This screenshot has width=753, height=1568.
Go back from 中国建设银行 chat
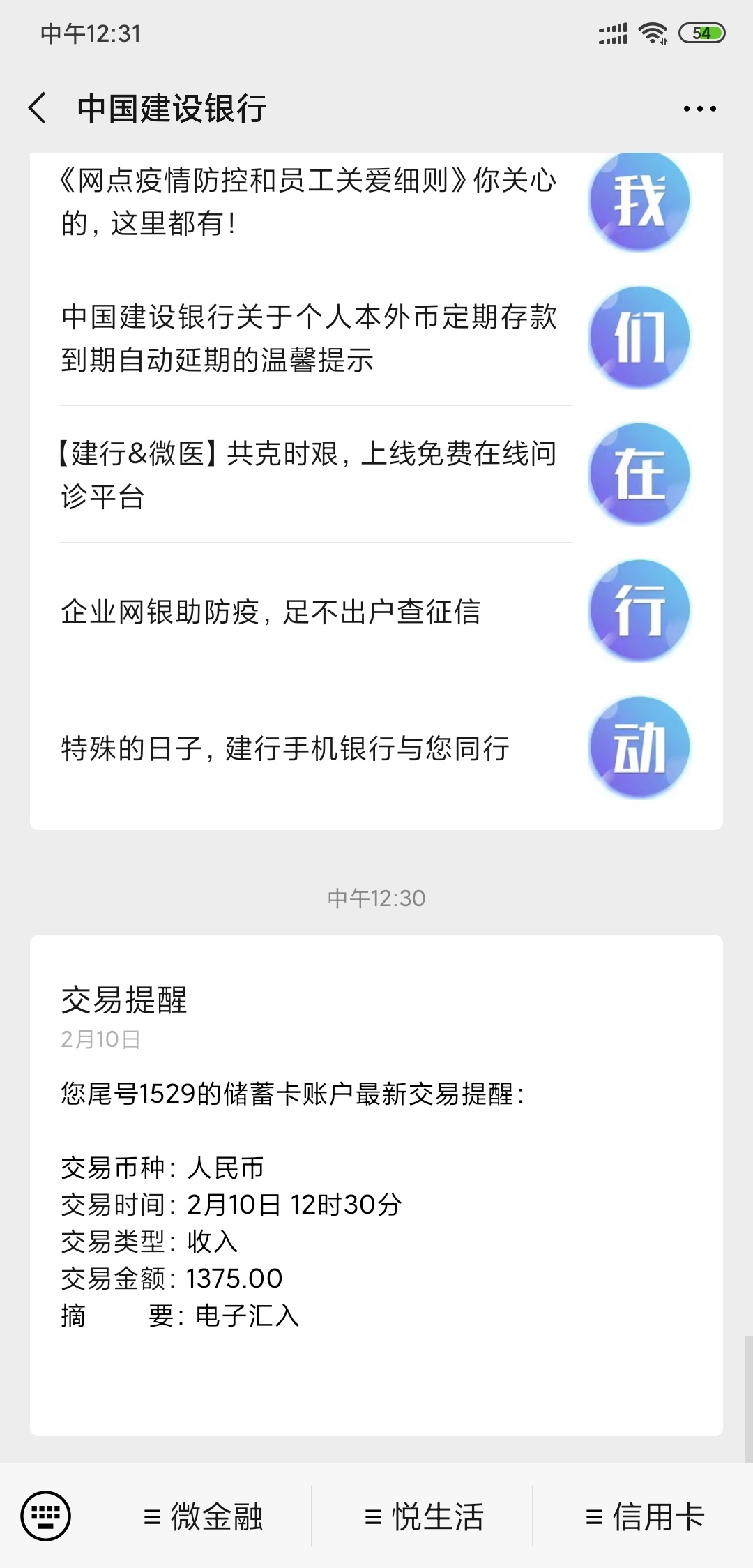click(38, 108)
